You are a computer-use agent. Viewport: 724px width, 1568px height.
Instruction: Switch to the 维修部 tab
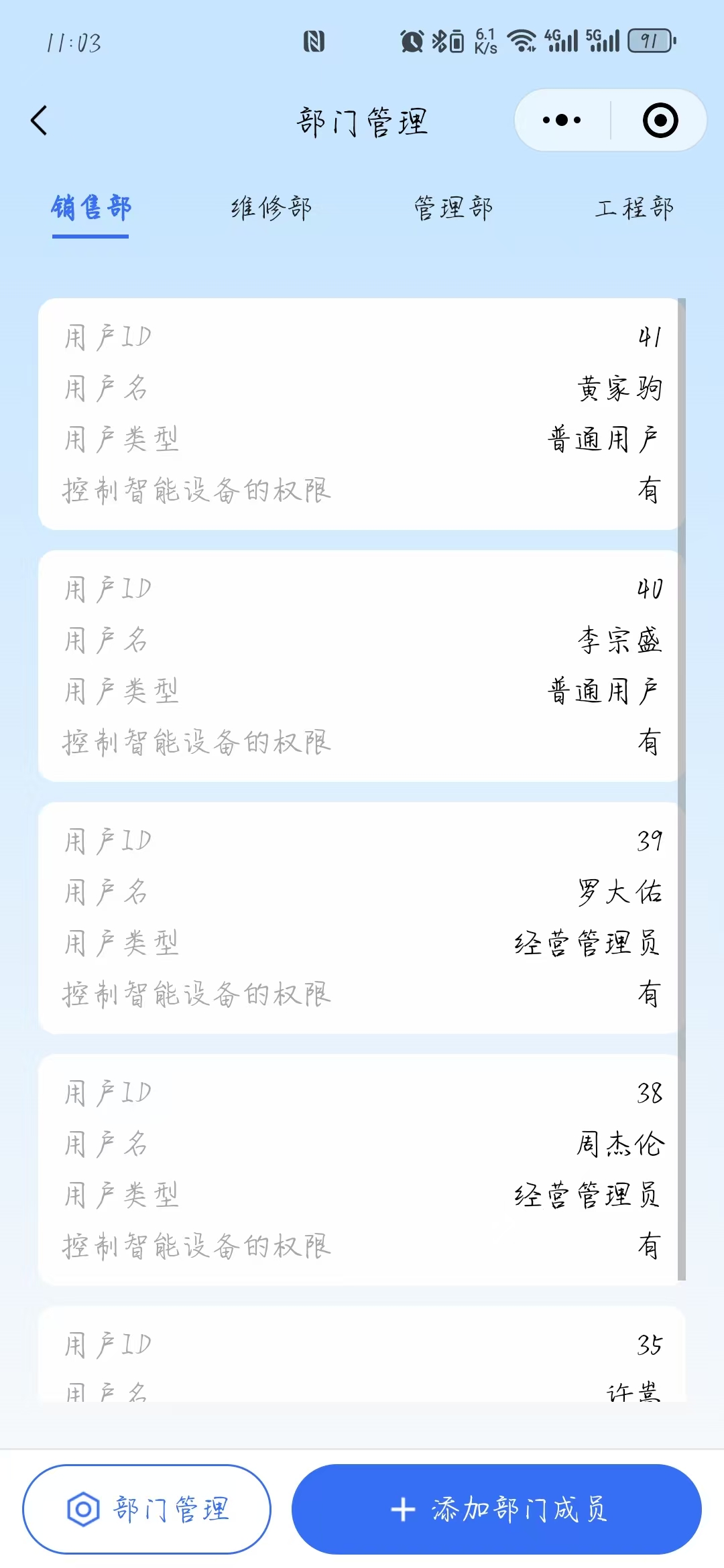click(x=271, y=208)
